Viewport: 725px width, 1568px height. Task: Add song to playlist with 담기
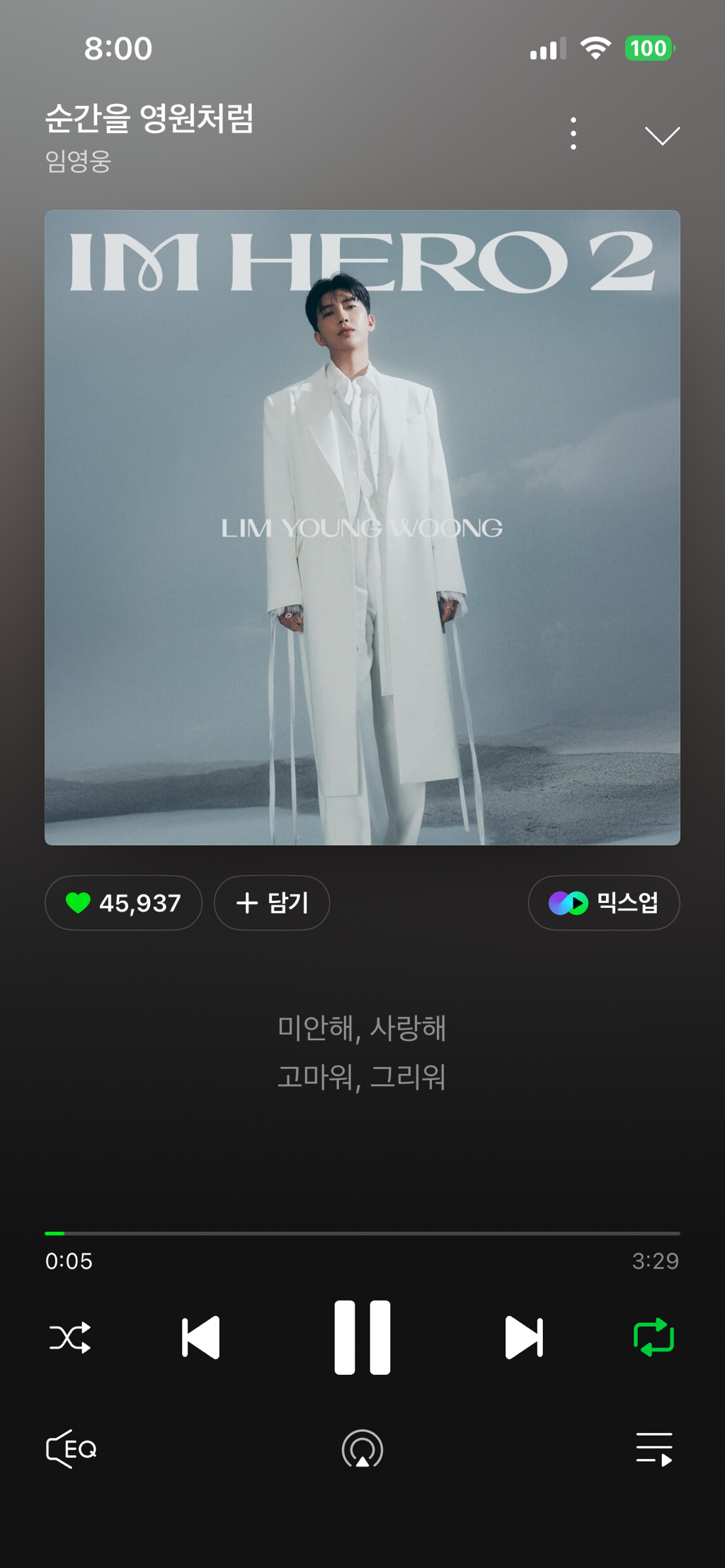272,903
